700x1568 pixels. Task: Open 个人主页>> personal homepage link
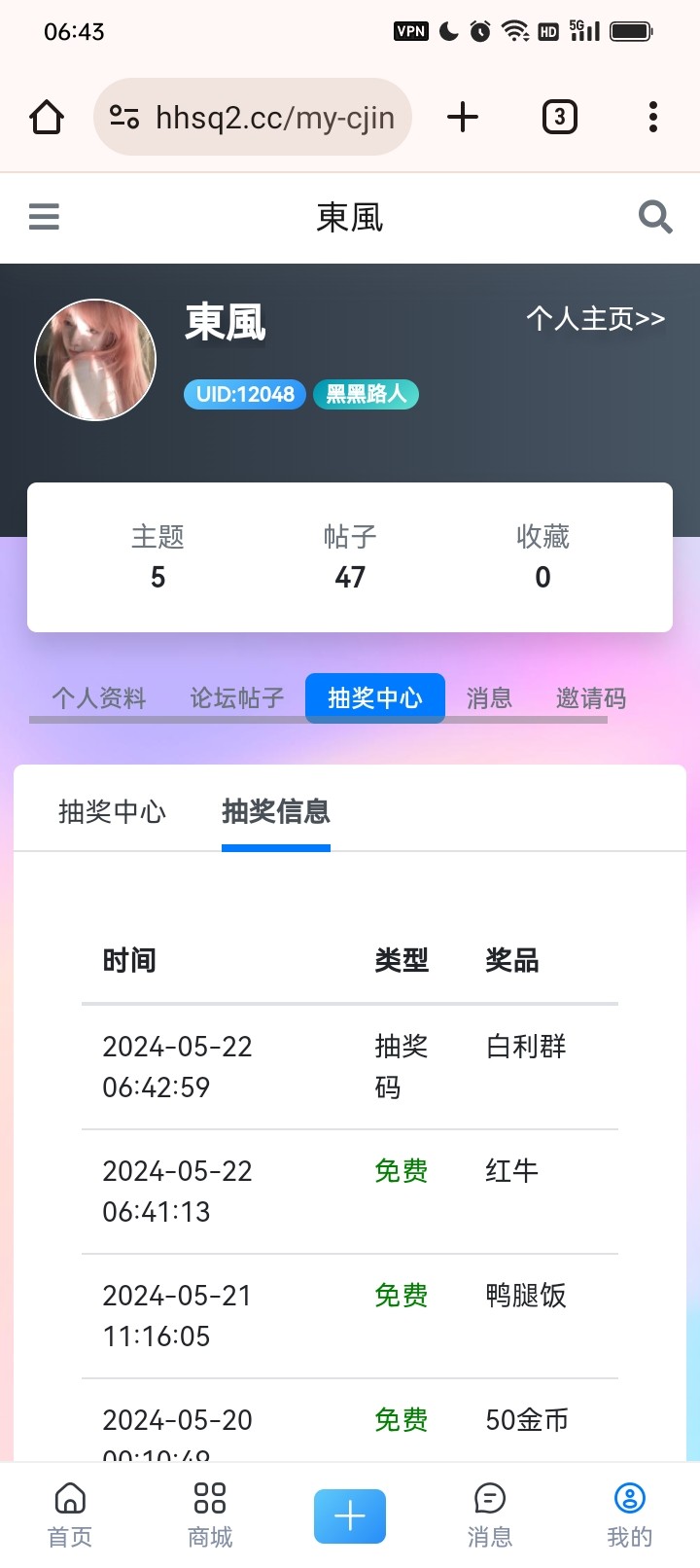(x=595, y=319)
